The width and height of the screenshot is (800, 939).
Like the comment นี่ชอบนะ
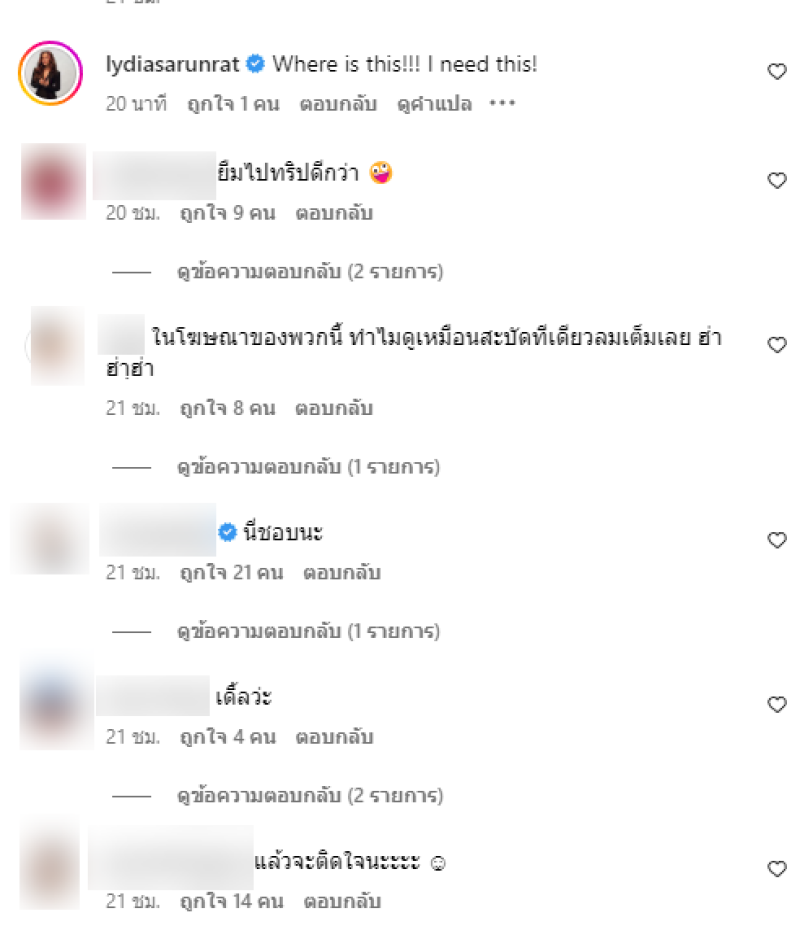click(776, 540)
